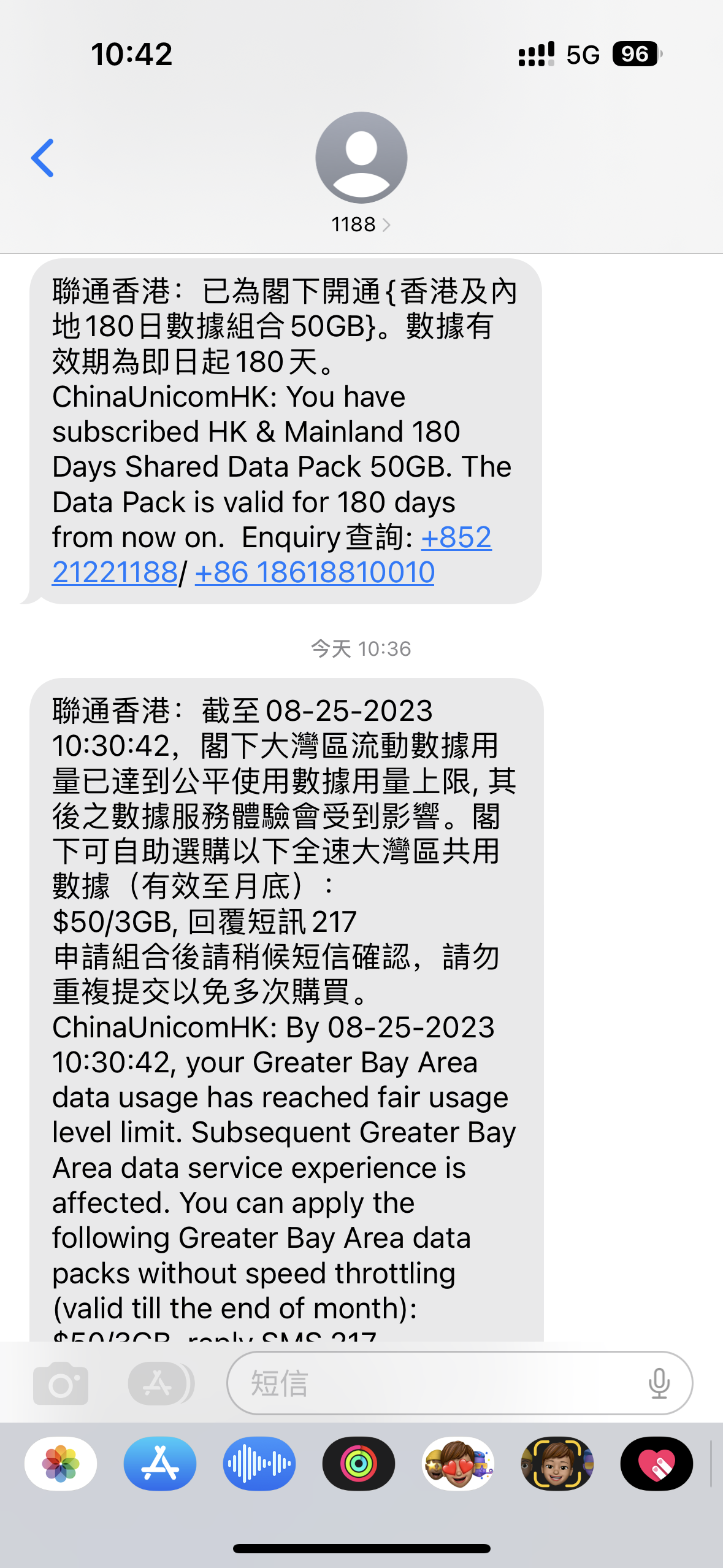The image size is (723, 1568).
Task: Record an audio message with the waveform app
Action: [259, 1464]
